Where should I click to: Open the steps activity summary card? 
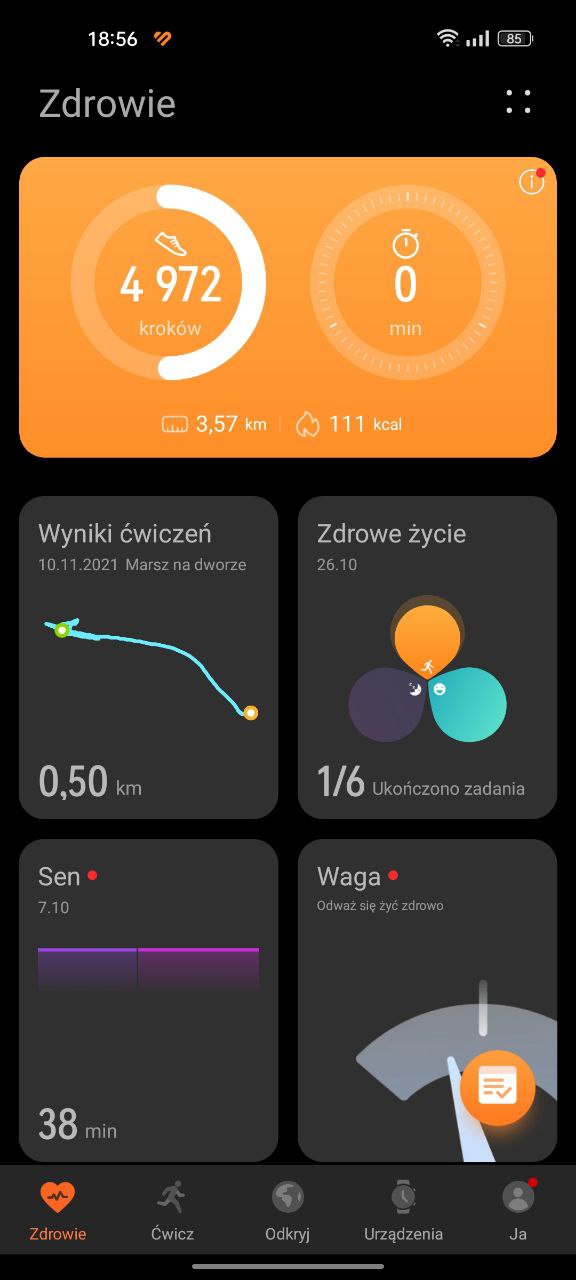coord(288,307)
